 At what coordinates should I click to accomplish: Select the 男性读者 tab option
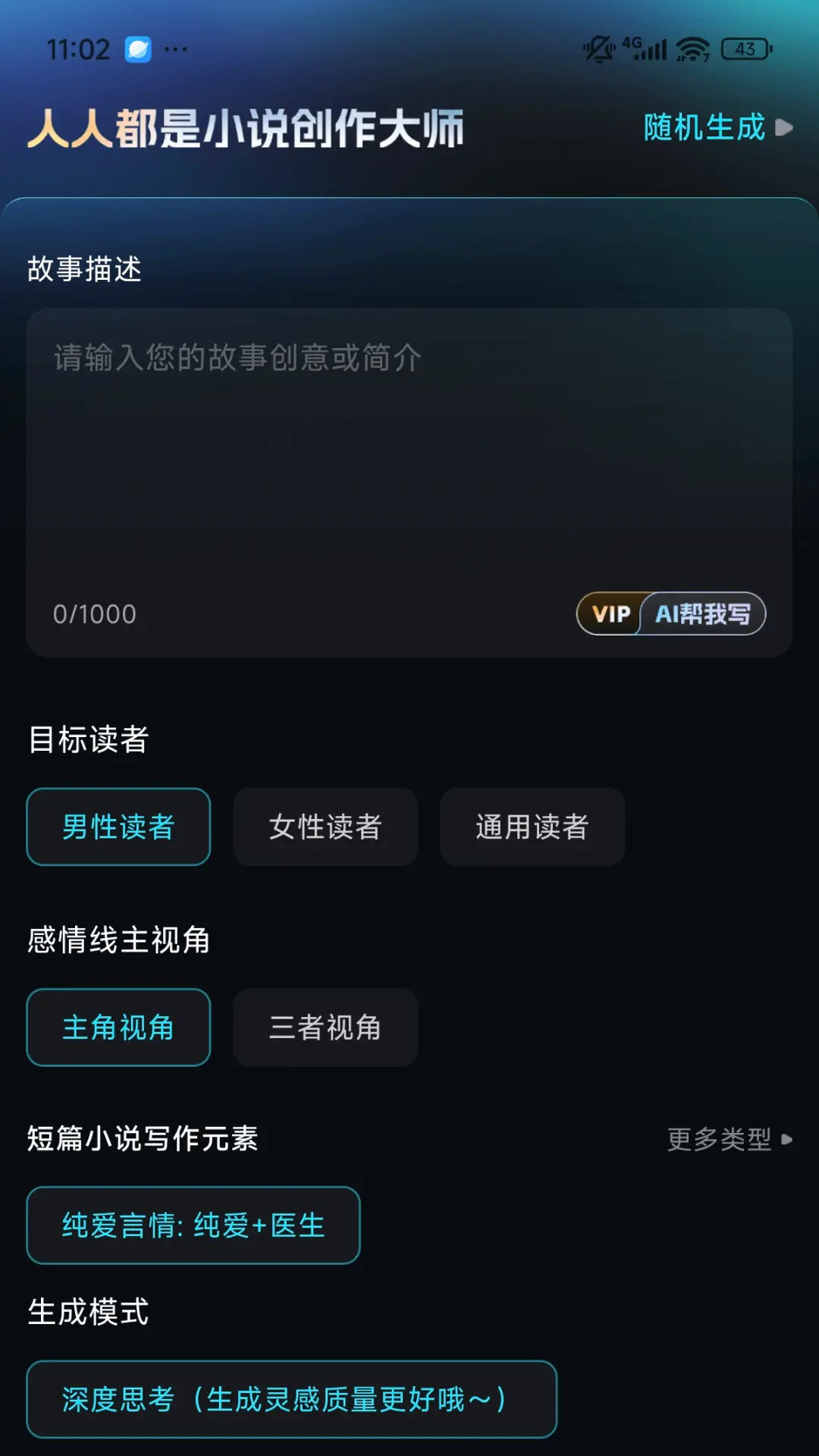tap(118, 827)
